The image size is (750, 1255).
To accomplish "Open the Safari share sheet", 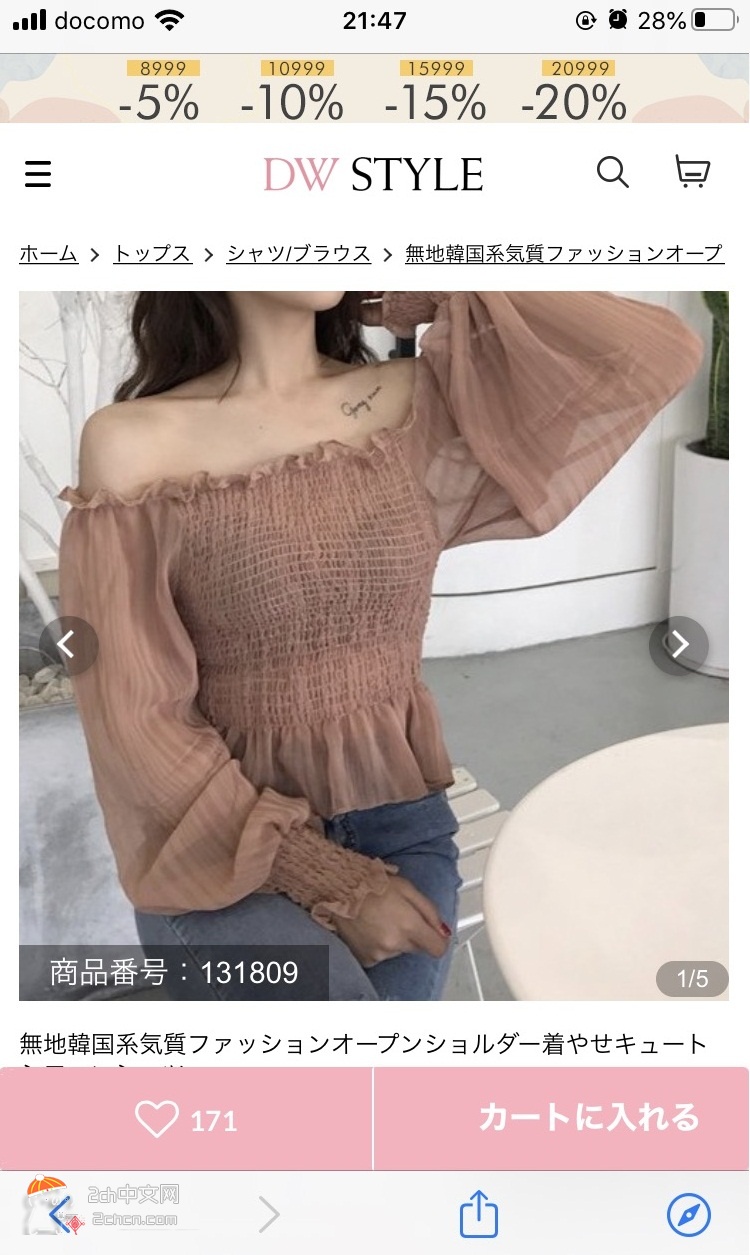I will coord(478,1215).
